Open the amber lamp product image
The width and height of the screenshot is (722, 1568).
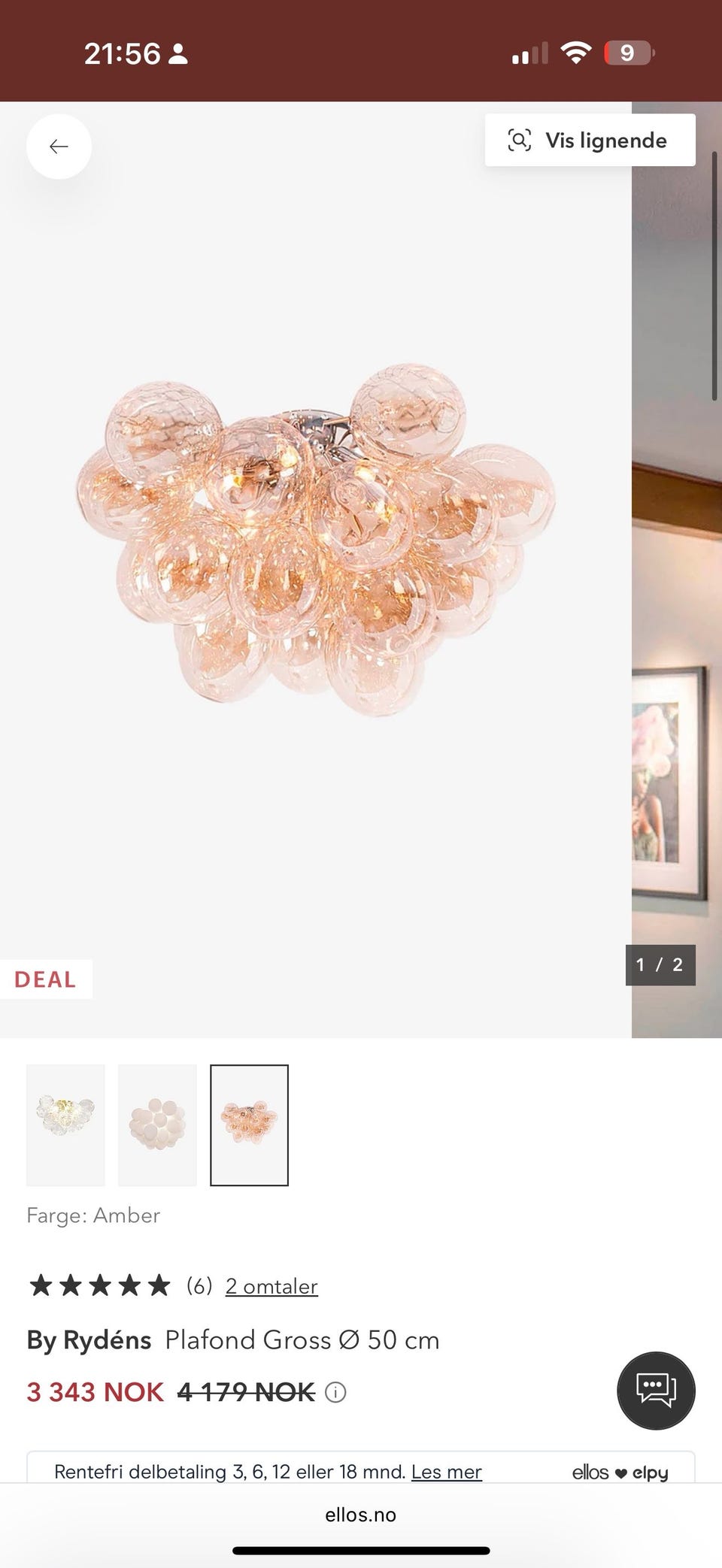[316, 541]
